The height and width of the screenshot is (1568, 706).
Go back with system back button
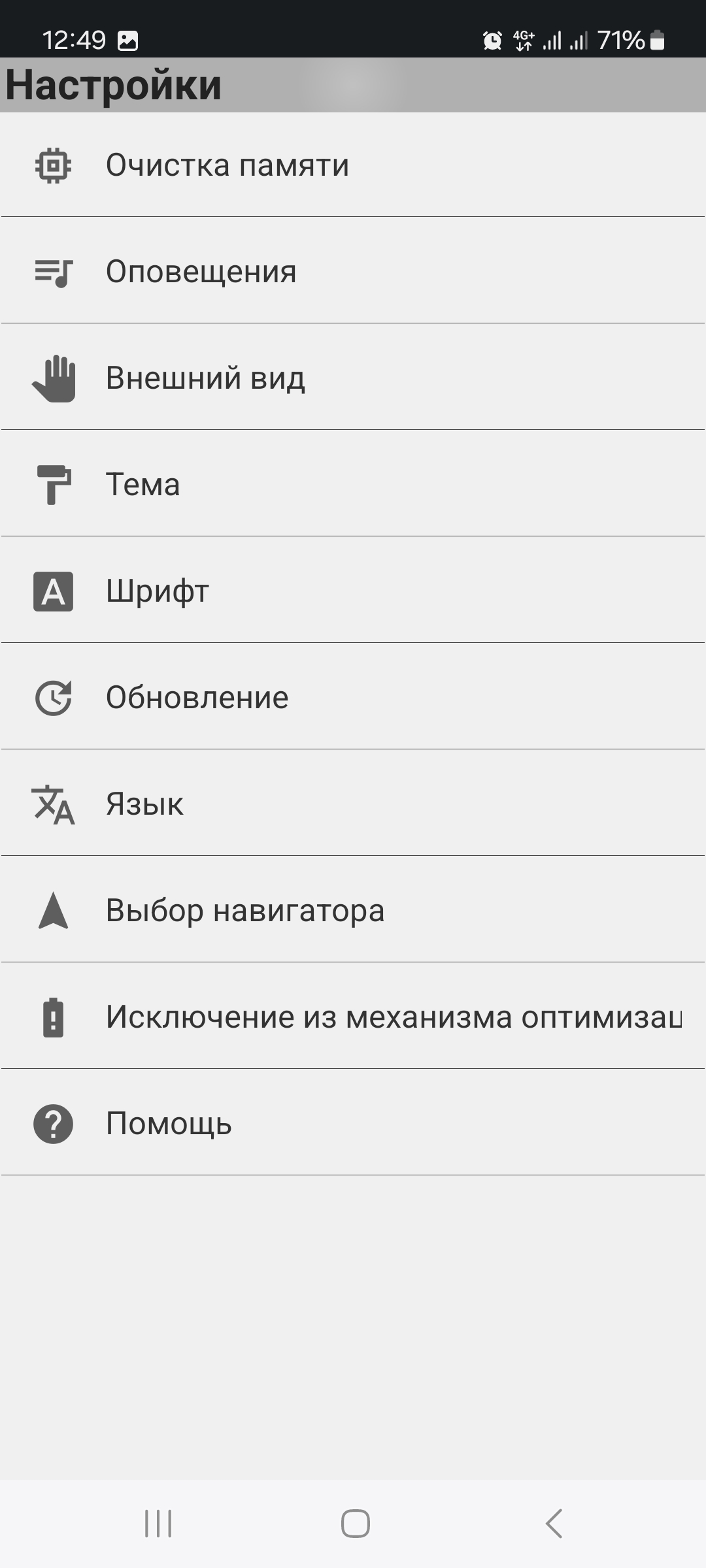tap(554, 1524)
